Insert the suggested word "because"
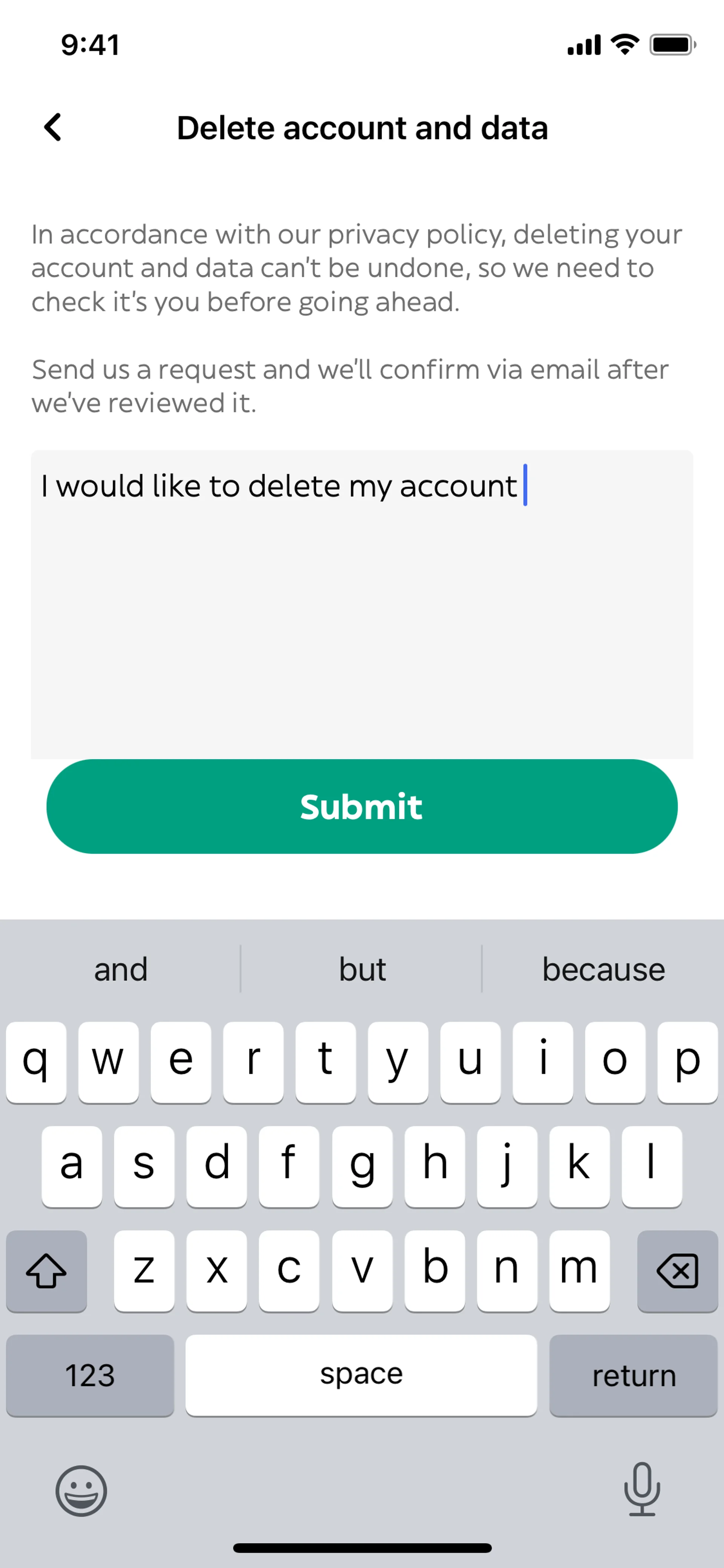 [603, 969]
